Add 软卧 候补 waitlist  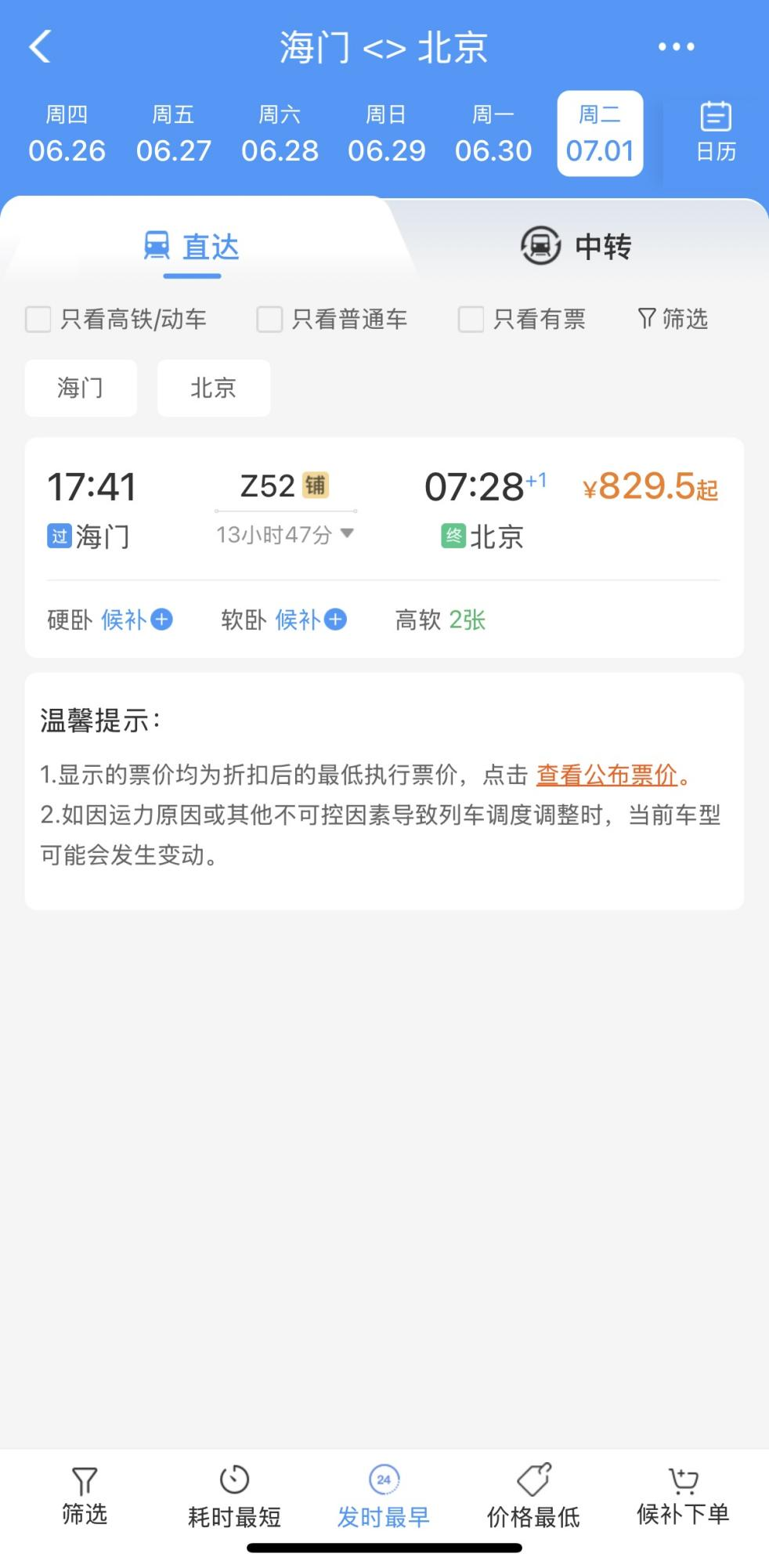[x=310, y=620]
